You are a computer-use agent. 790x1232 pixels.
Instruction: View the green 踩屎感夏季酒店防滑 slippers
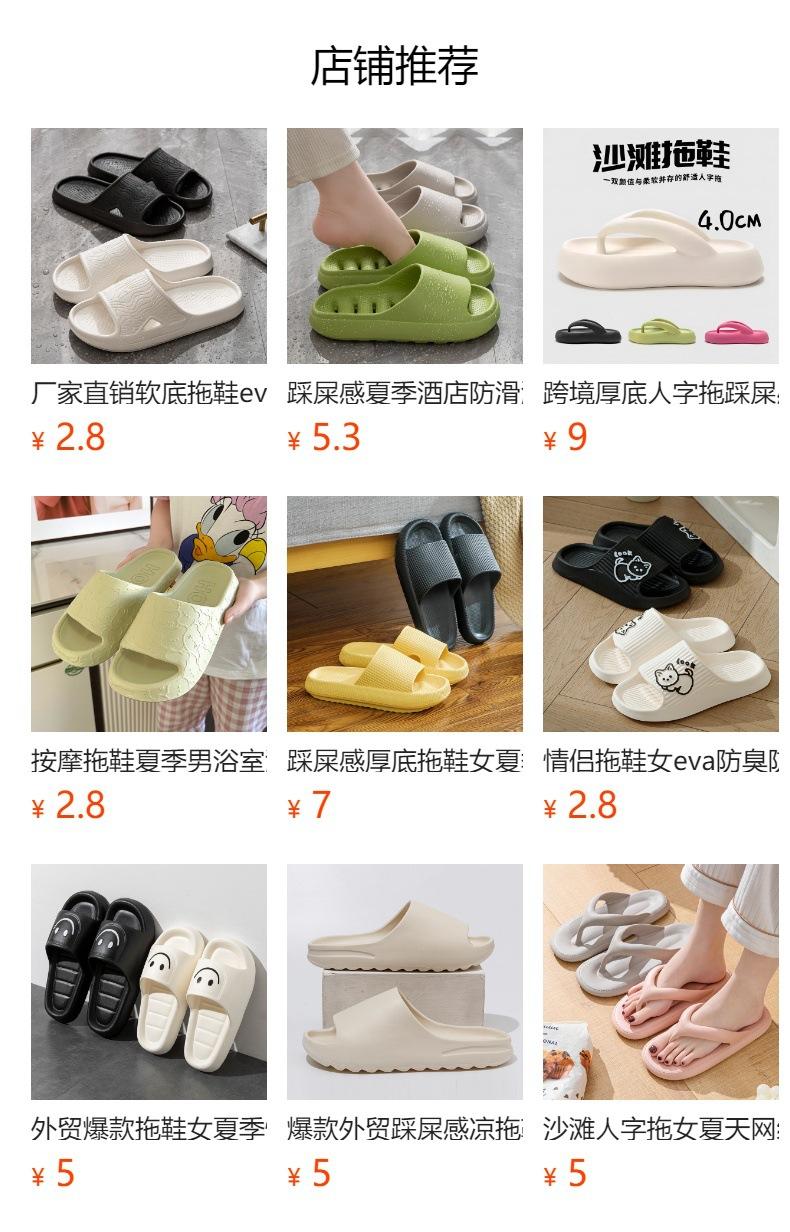(404, 246)
